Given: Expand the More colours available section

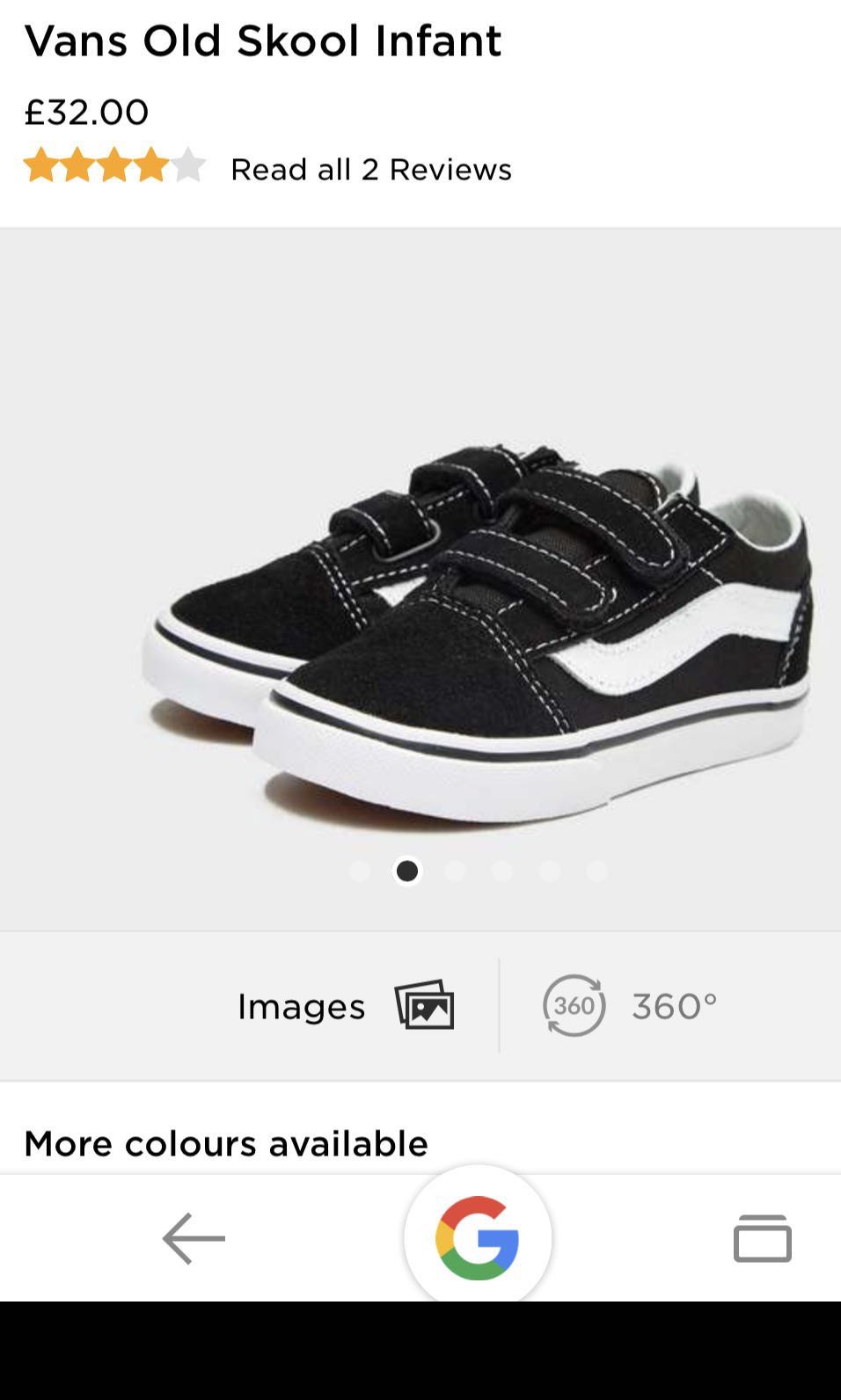Looking at the screenshot, I should 225,1143.
